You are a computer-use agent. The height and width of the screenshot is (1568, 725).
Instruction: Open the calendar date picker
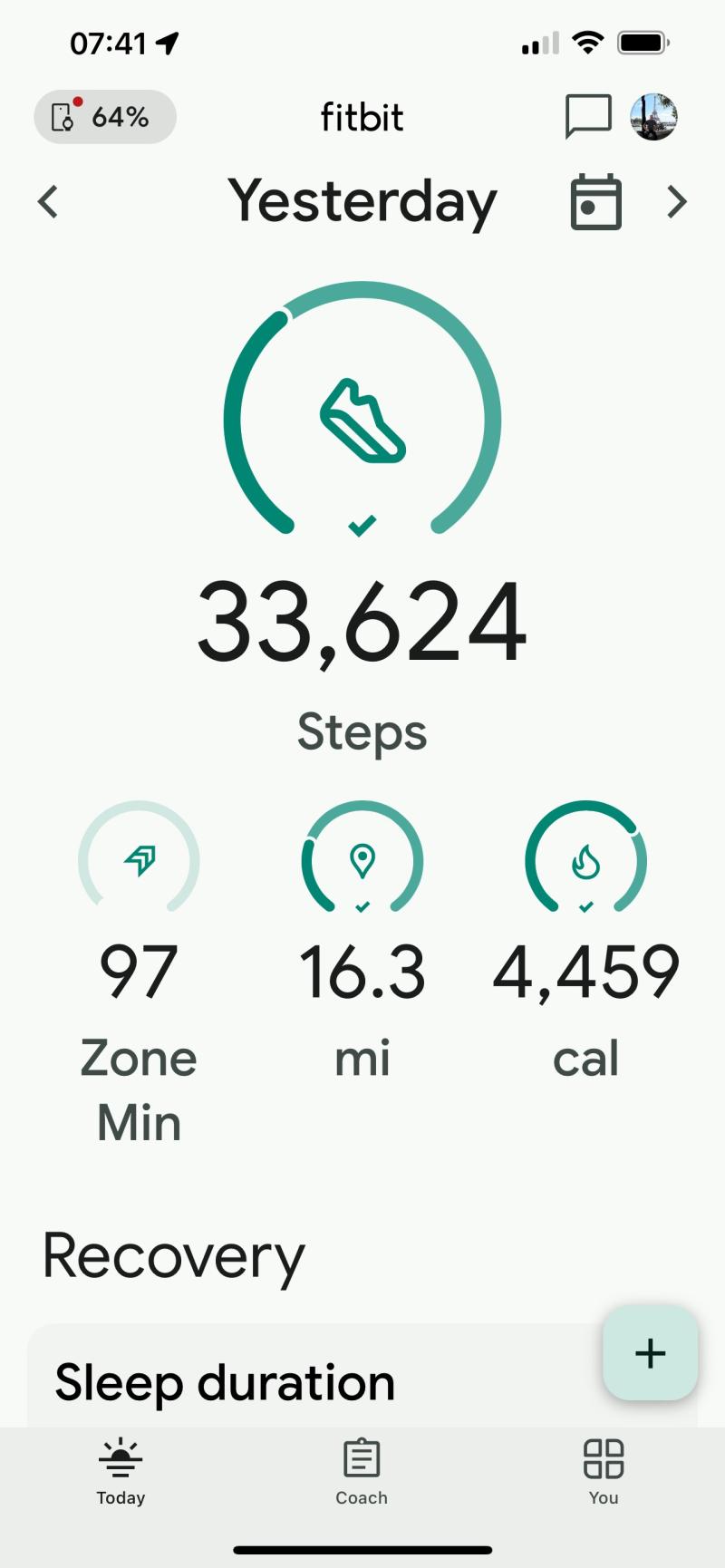coord(595,202)
